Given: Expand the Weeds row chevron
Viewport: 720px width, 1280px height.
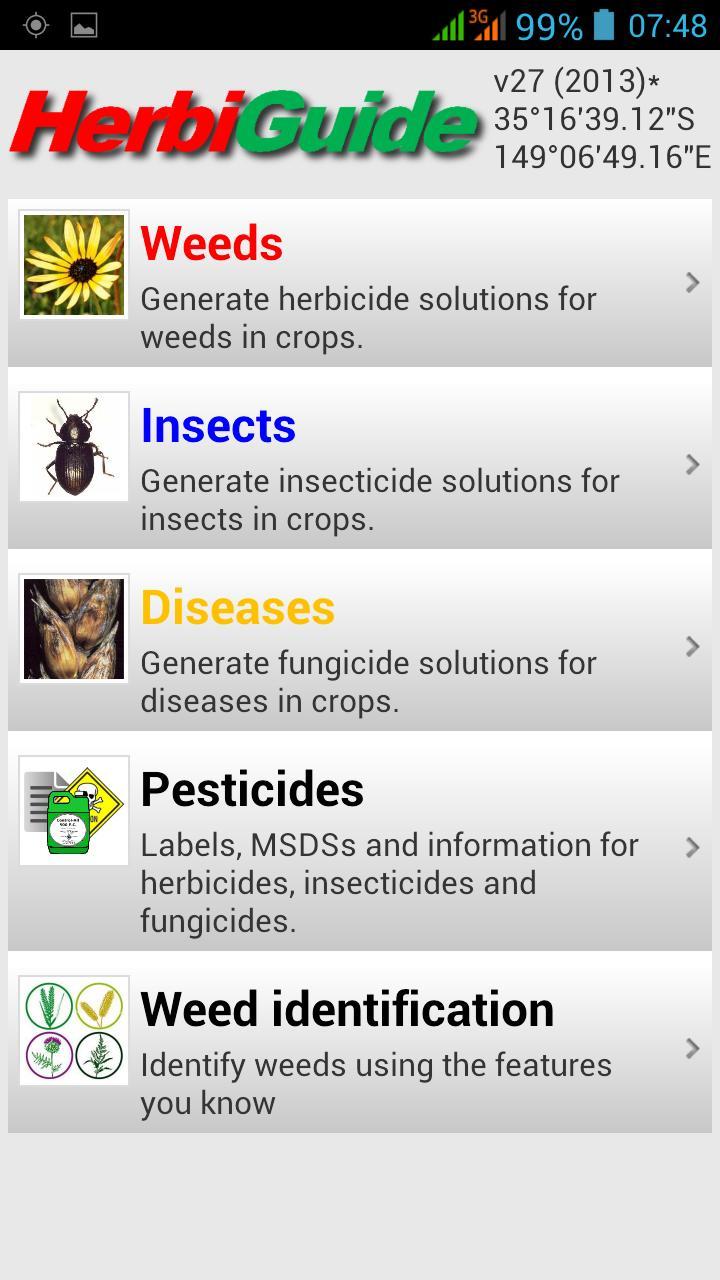Looking at the screenshot, I should [693, 283].
